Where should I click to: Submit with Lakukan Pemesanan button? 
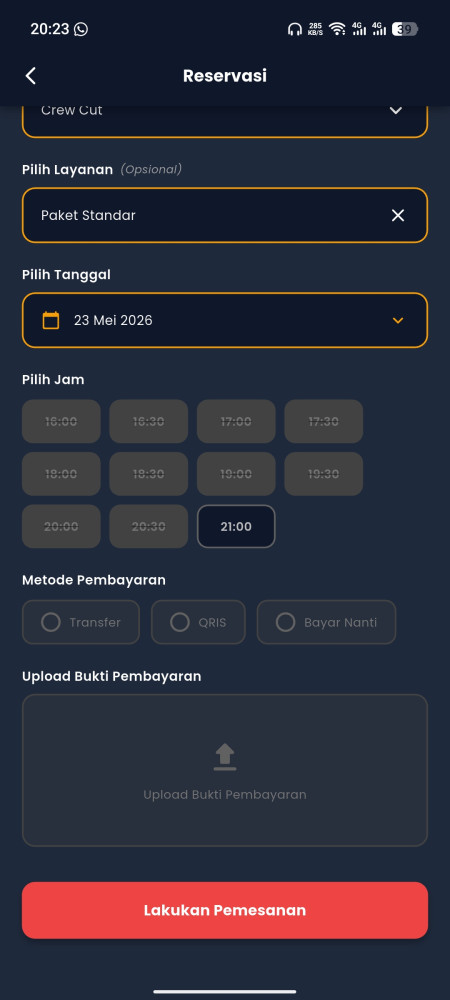(x=224, y=910)
